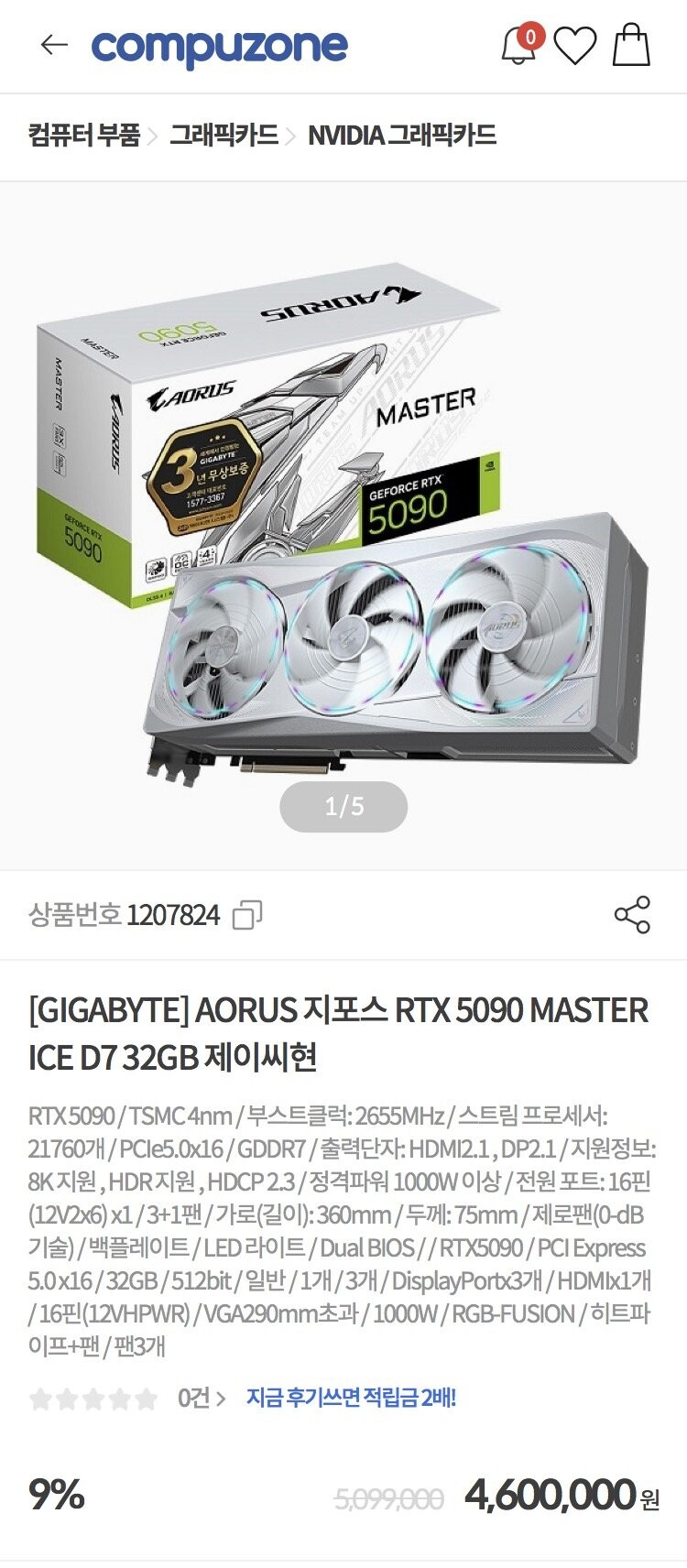687x1568 pixels.
Task: Share this product
Action: click(x=632, y=914)
